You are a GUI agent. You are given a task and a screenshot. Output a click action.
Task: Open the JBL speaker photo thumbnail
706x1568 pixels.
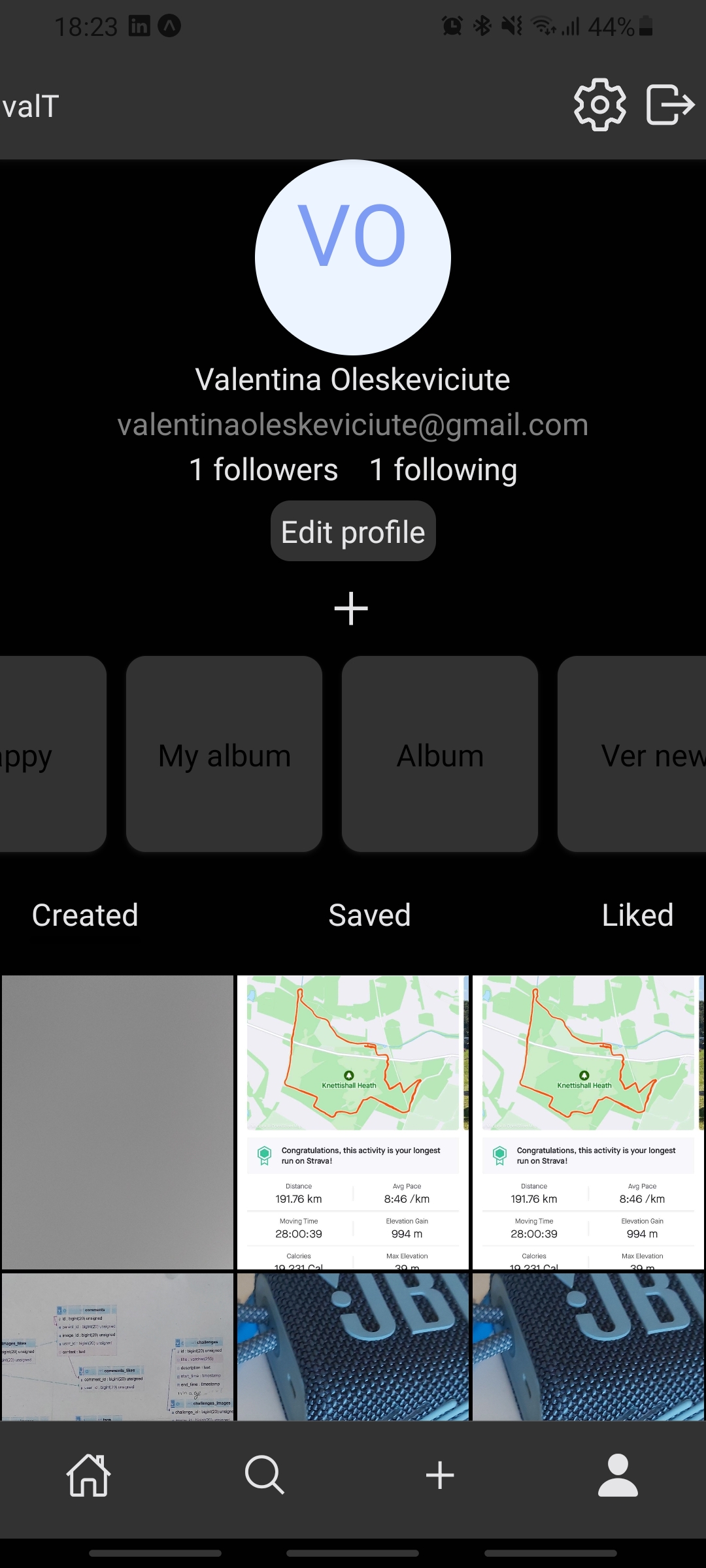click(x=352, y=1346)
